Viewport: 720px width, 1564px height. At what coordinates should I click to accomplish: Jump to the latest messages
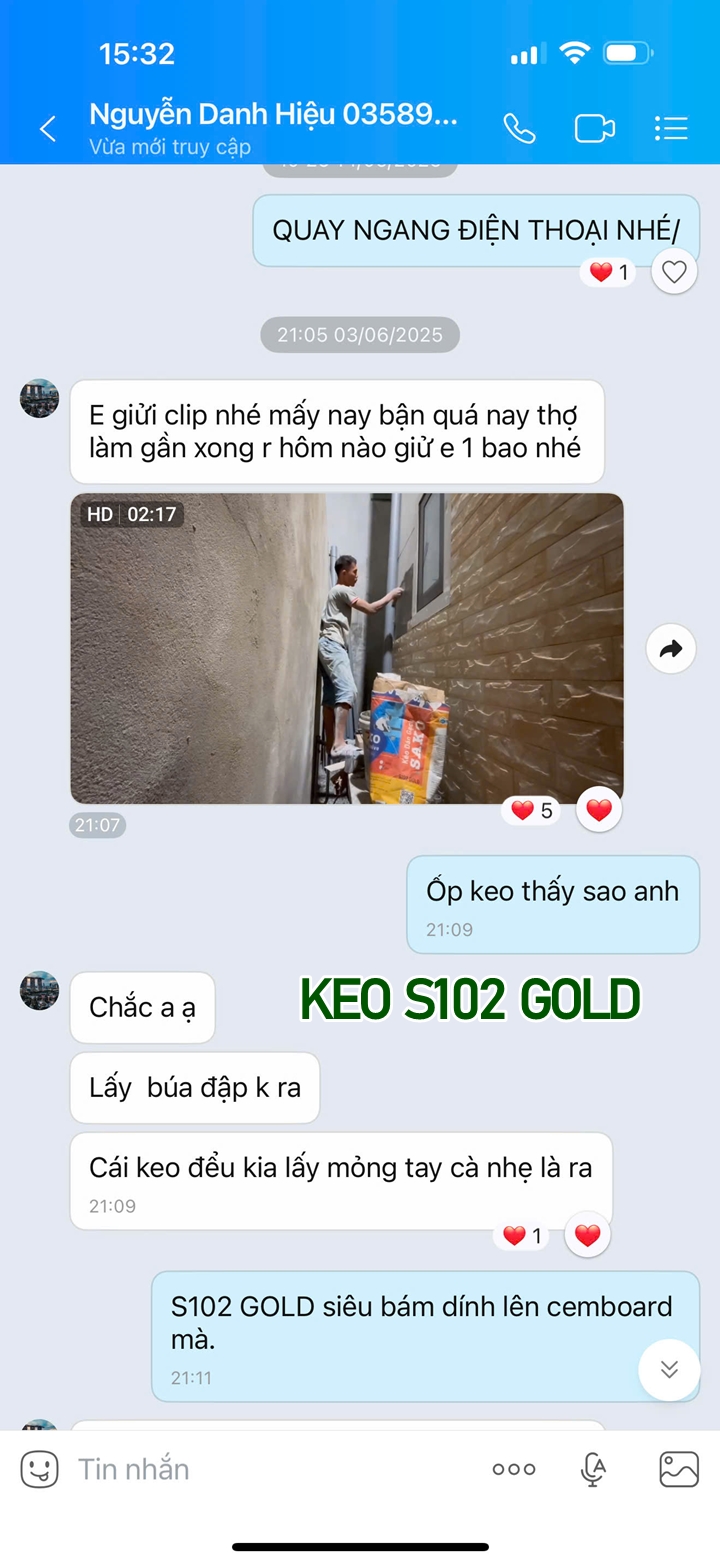pyautogui.click(x=669, y=1370)
